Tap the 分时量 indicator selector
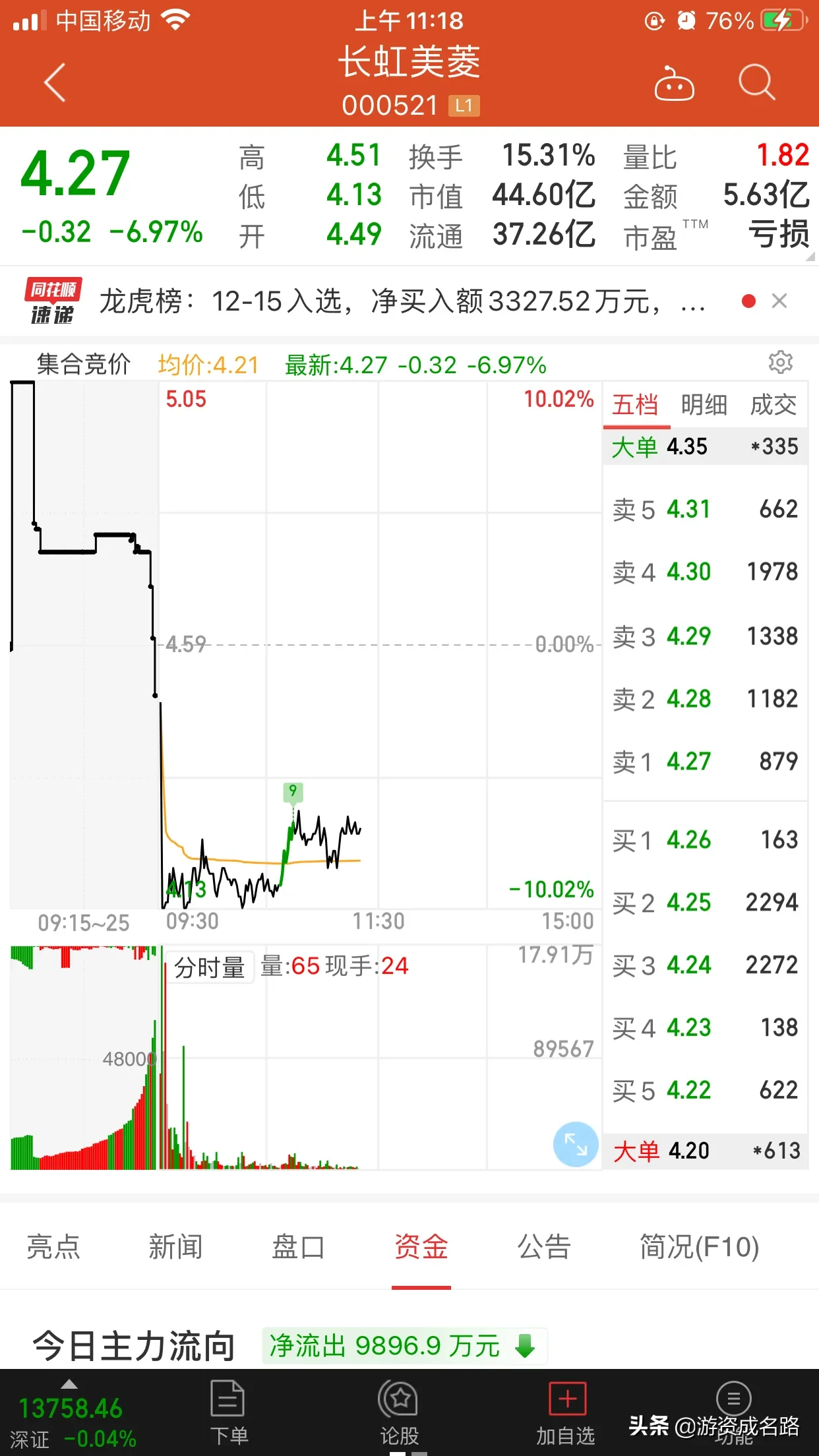Viewport: 819px width, 1456px height. click(210, 967)
